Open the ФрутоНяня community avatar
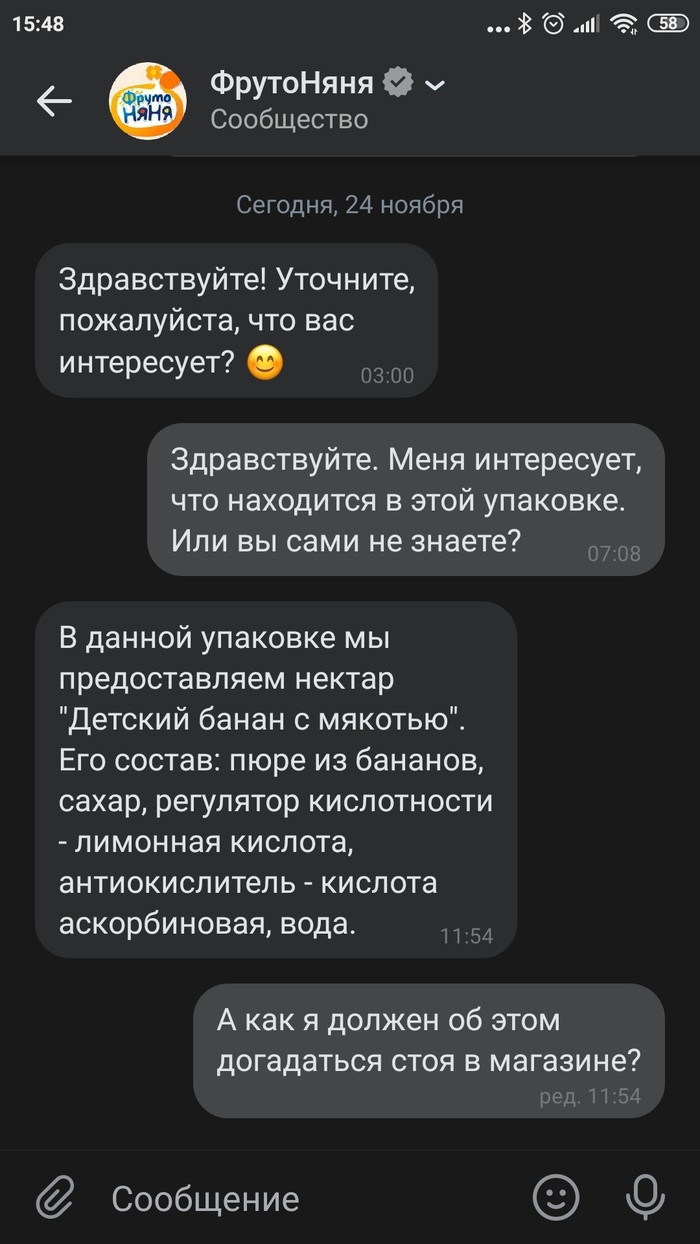 (147, 101)
